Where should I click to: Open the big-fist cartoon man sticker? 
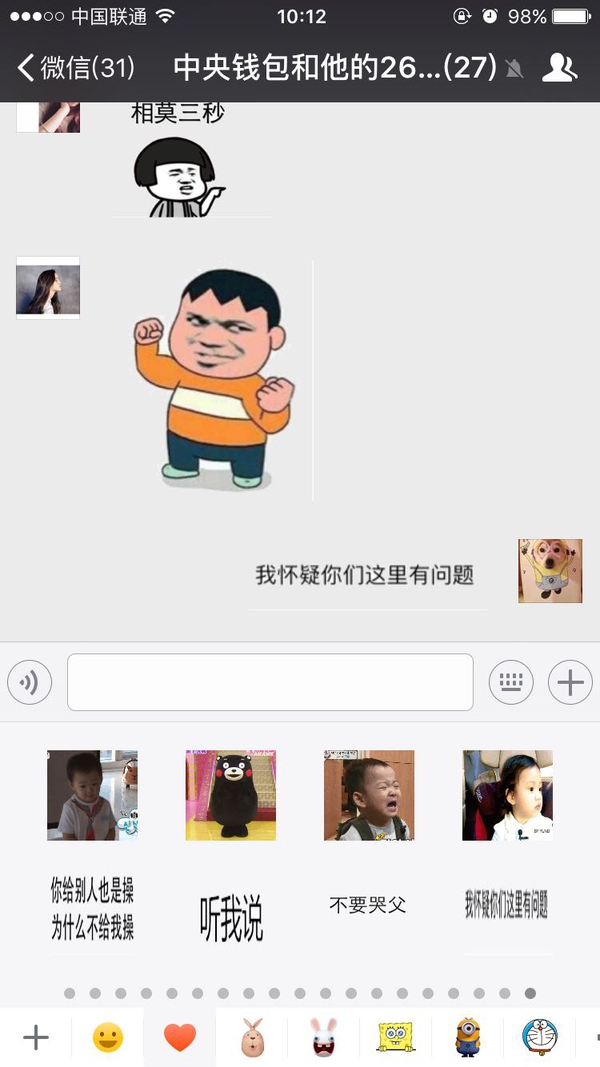pyautogui.click(x=213, y=380)
